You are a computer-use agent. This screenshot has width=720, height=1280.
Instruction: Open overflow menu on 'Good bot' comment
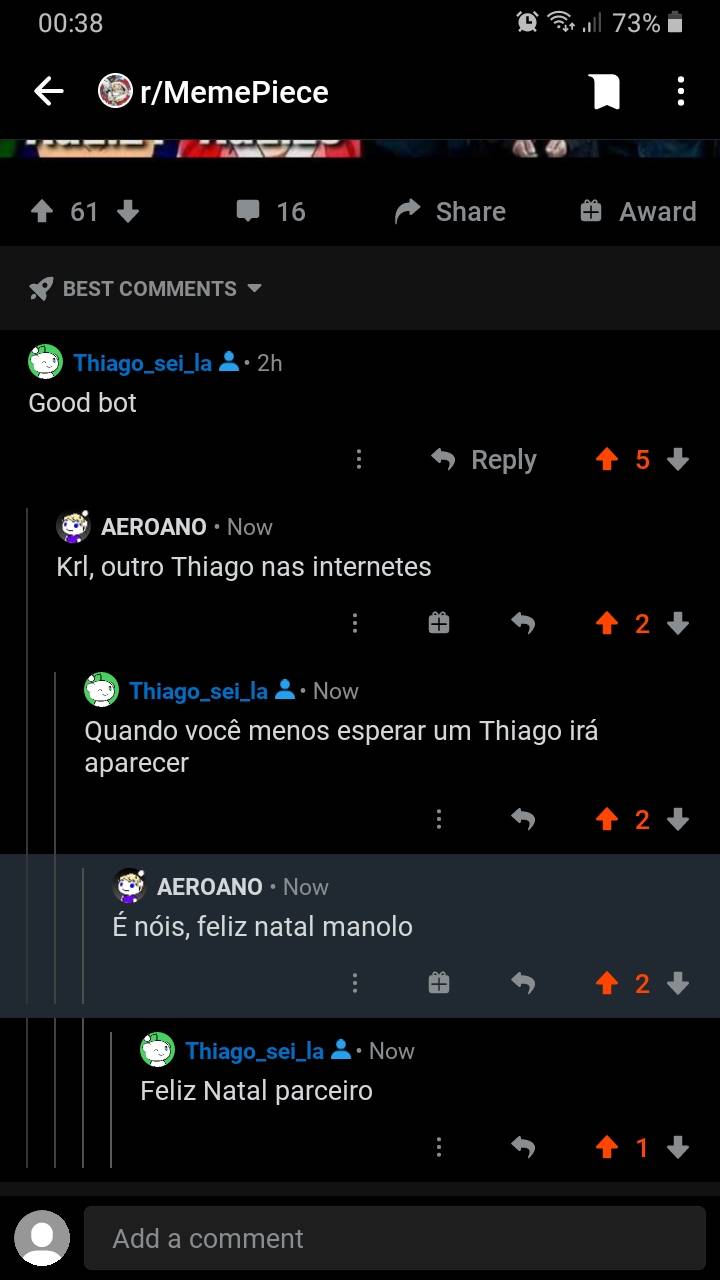click(x=358, y=459)
